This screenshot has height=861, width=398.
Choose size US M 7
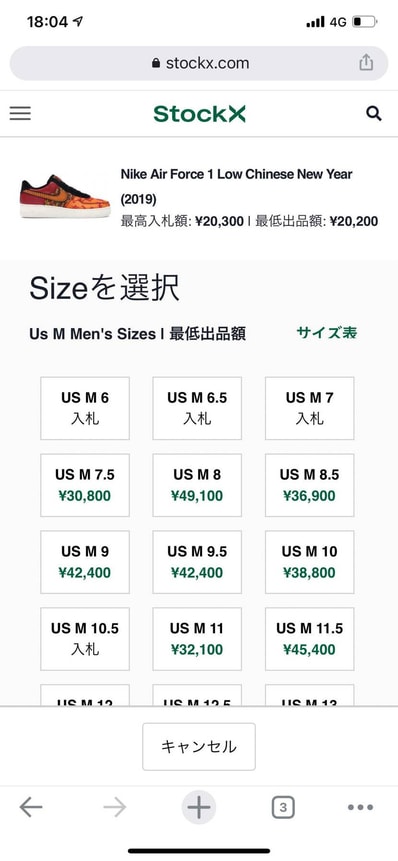pos(310,408)
